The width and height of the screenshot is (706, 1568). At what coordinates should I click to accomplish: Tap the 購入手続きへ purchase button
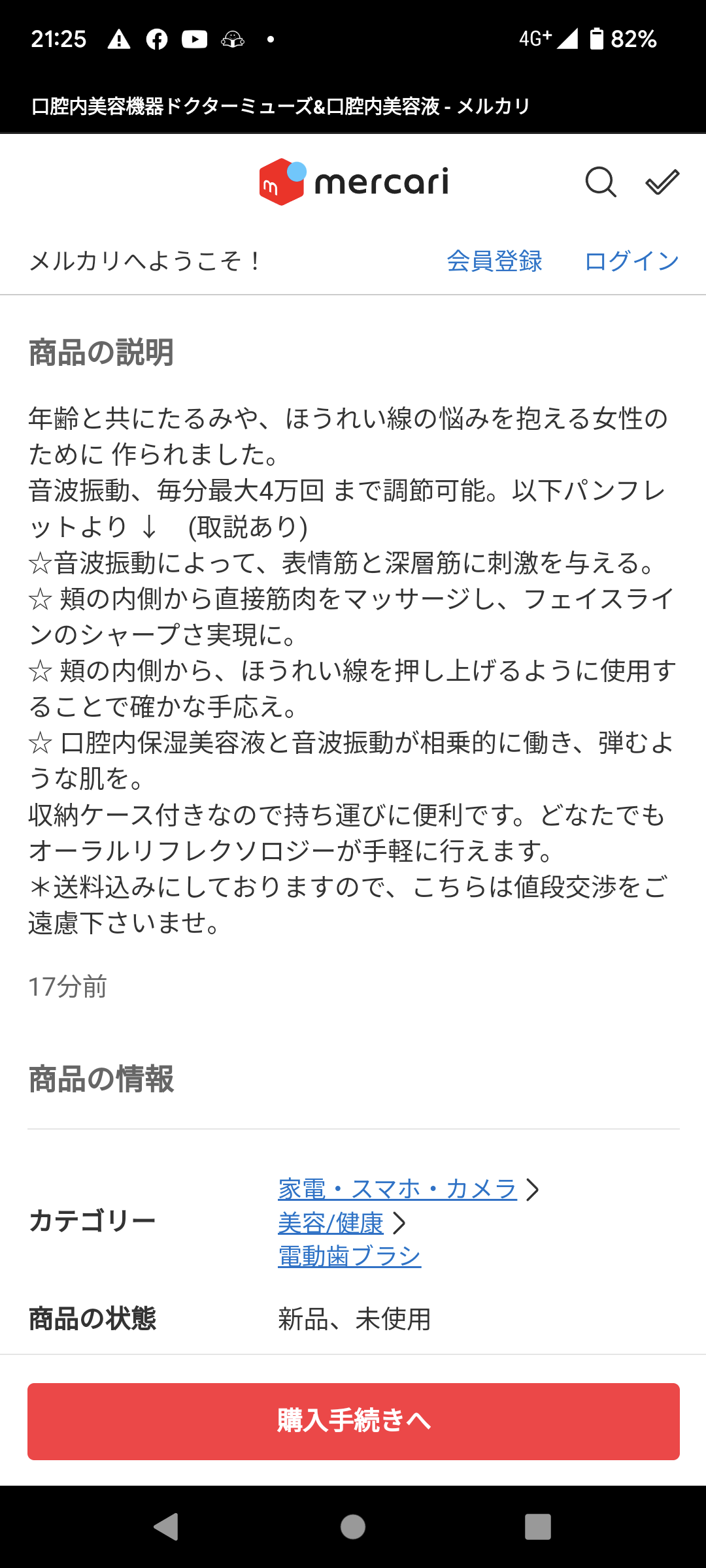[x=354, y=1421]
